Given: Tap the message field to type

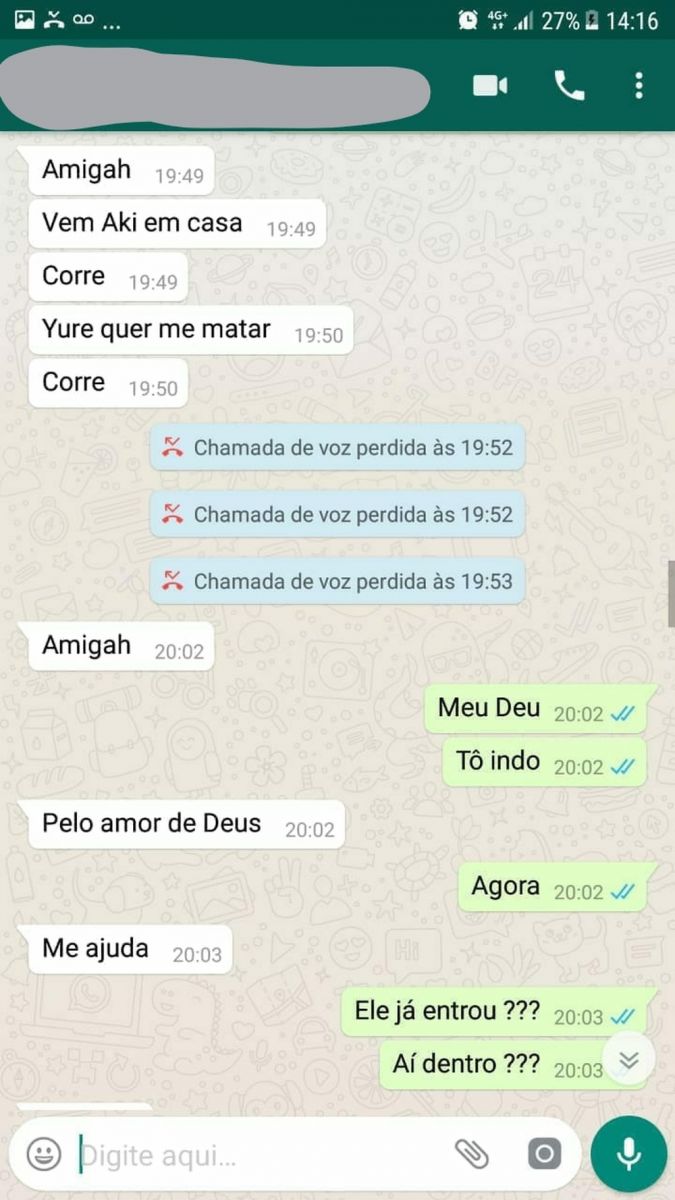Looking at the screenshot, I should coord(260,1156).
